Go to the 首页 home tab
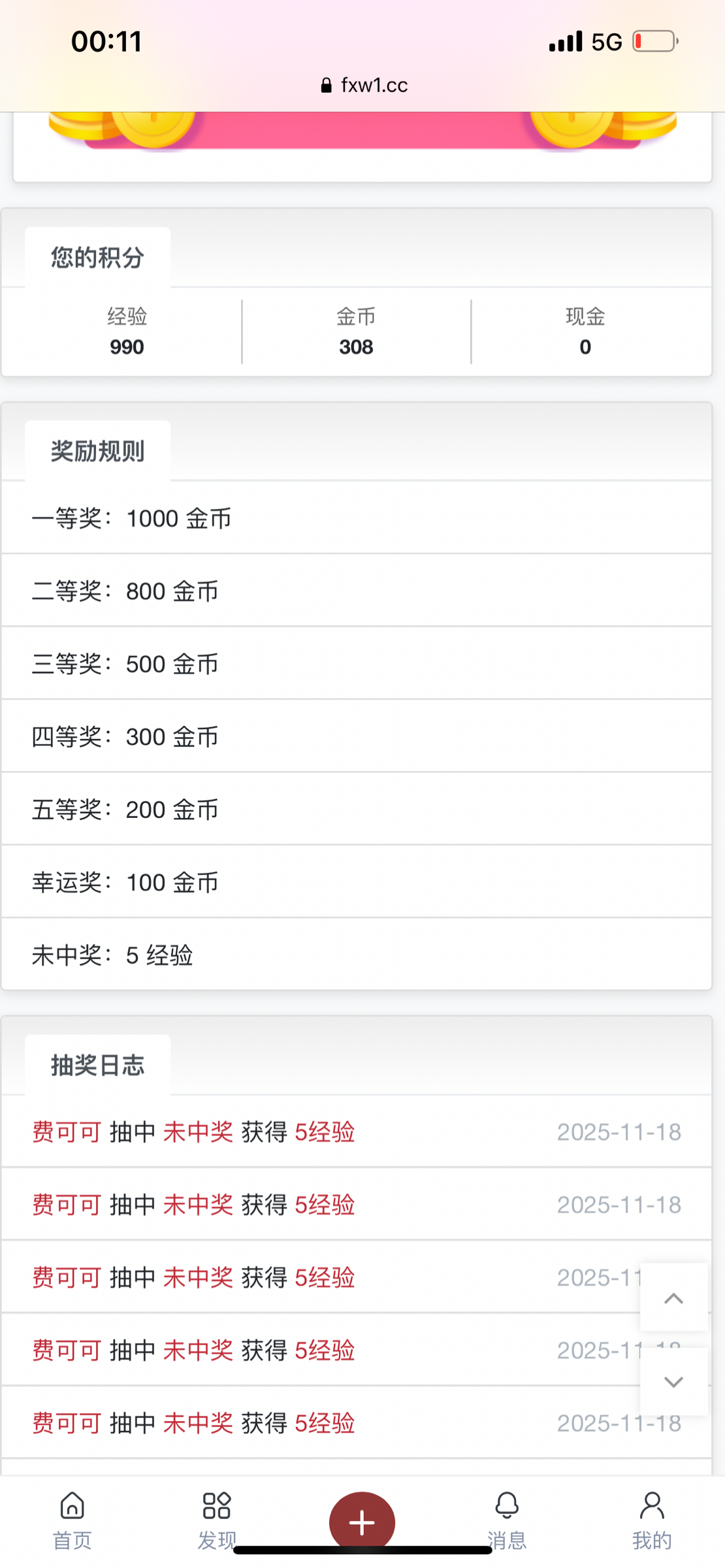Screen dimensions: 725x1568 tap(72, 1520)
